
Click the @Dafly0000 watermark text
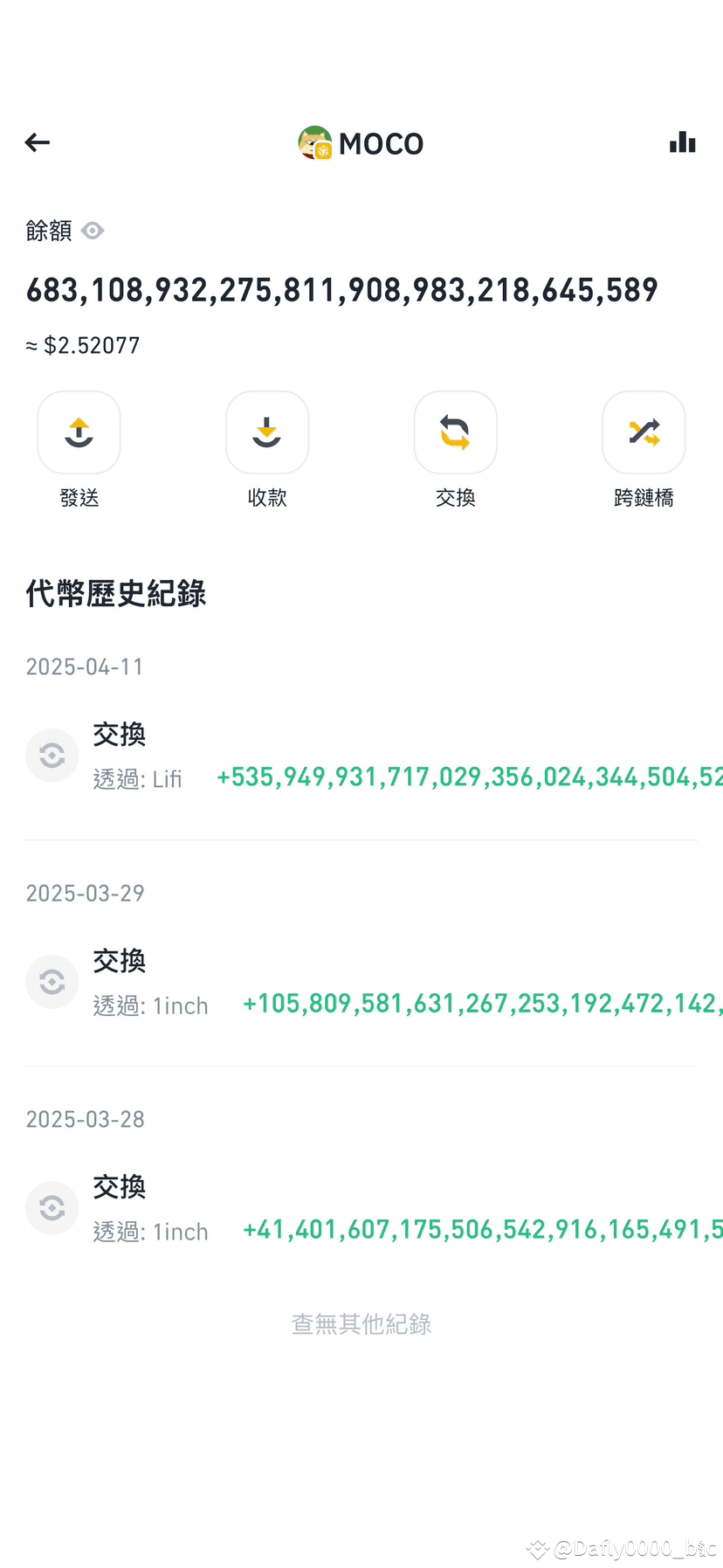tap(620, 1546)
